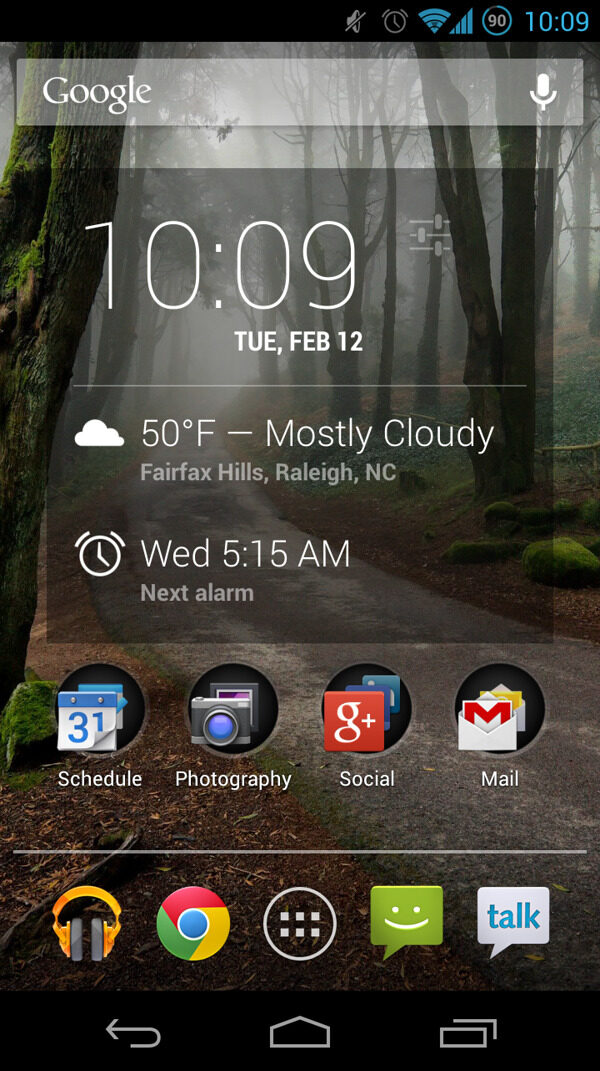Open the large 10:09 clock
This screenshot has width=600, height=1071.
pyautogui.click(x=220, y=265)
